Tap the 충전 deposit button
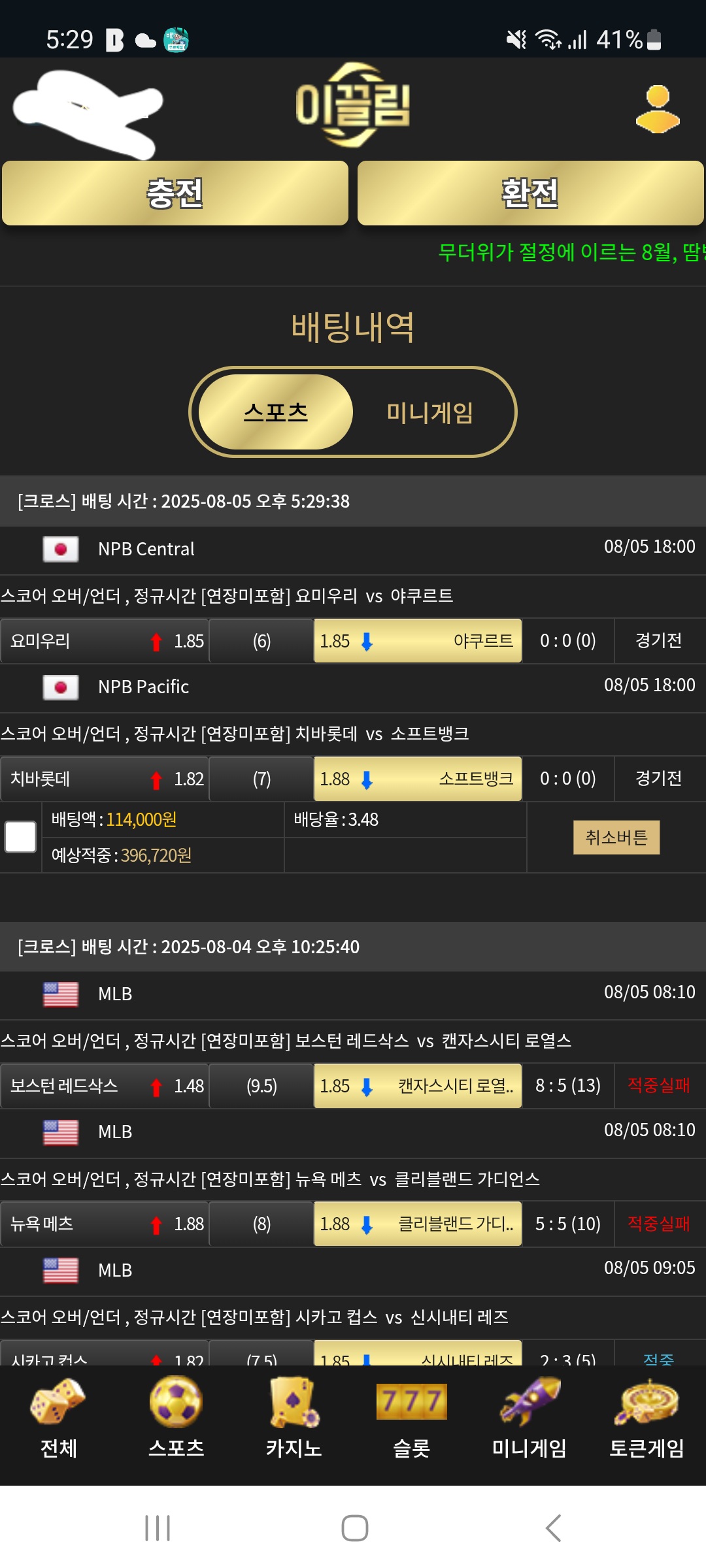Viewport: 706px width, 1568px height. pos(175,193)
